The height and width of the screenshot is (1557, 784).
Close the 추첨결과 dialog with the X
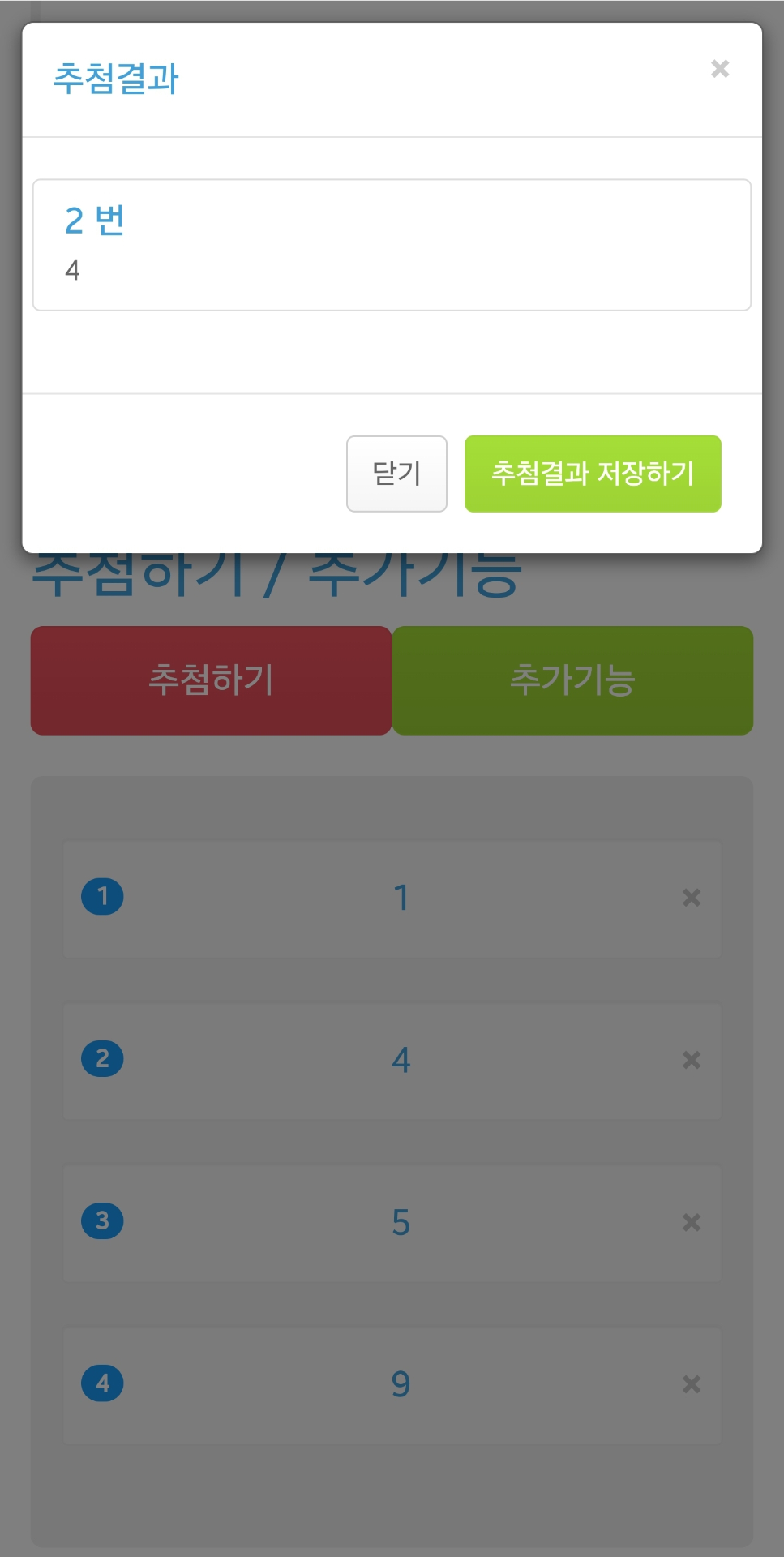point(719,69)
